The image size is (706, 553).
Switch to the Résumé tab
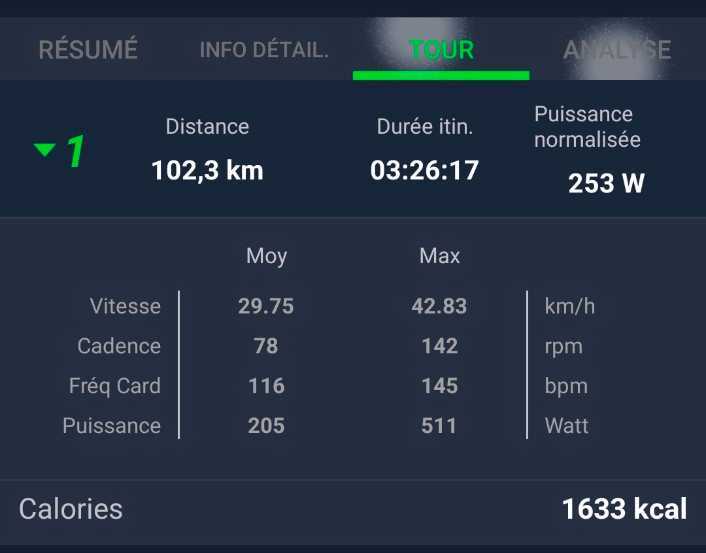[88, 49]
